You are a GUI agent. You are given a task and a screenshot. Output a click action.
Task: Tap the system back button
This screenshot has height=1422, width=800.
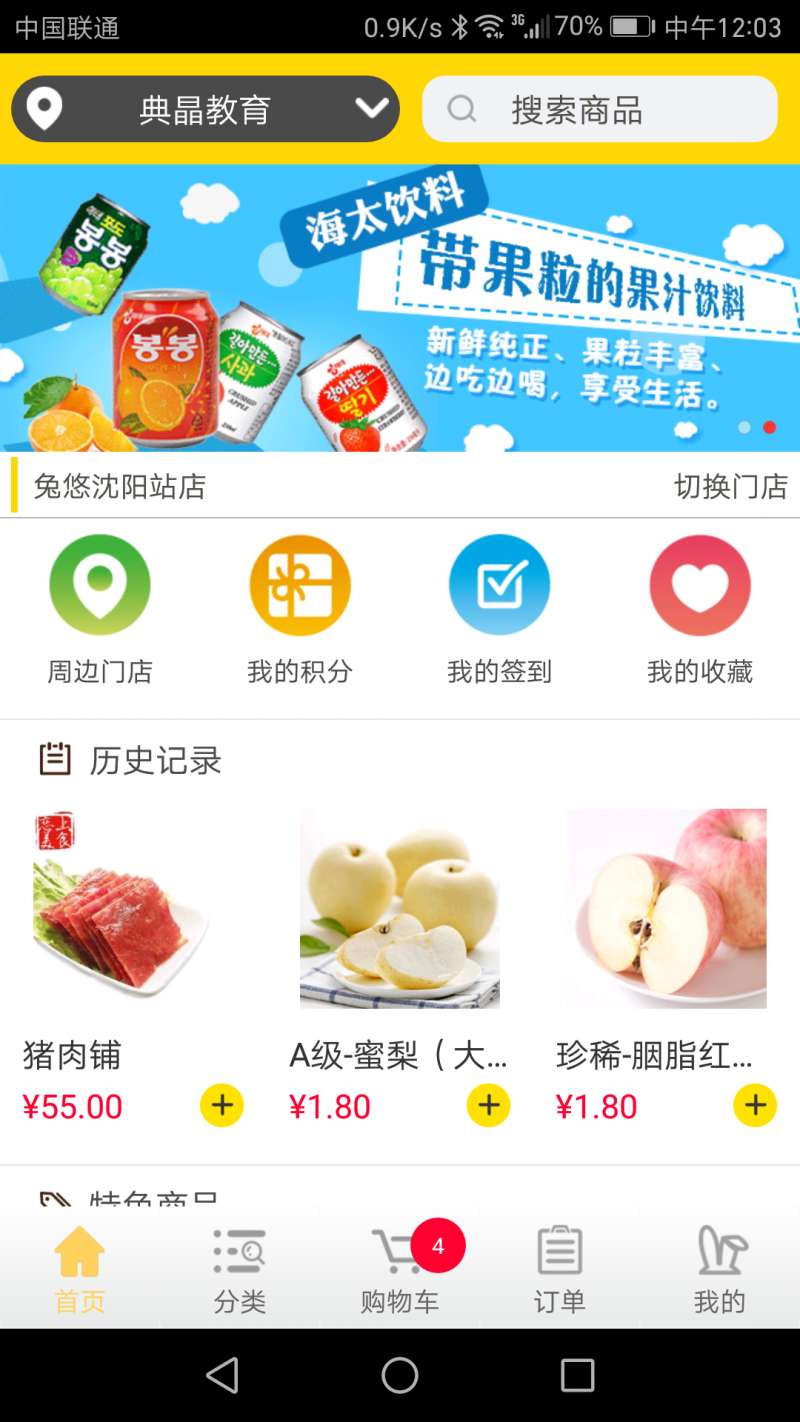coord(222,1375)
